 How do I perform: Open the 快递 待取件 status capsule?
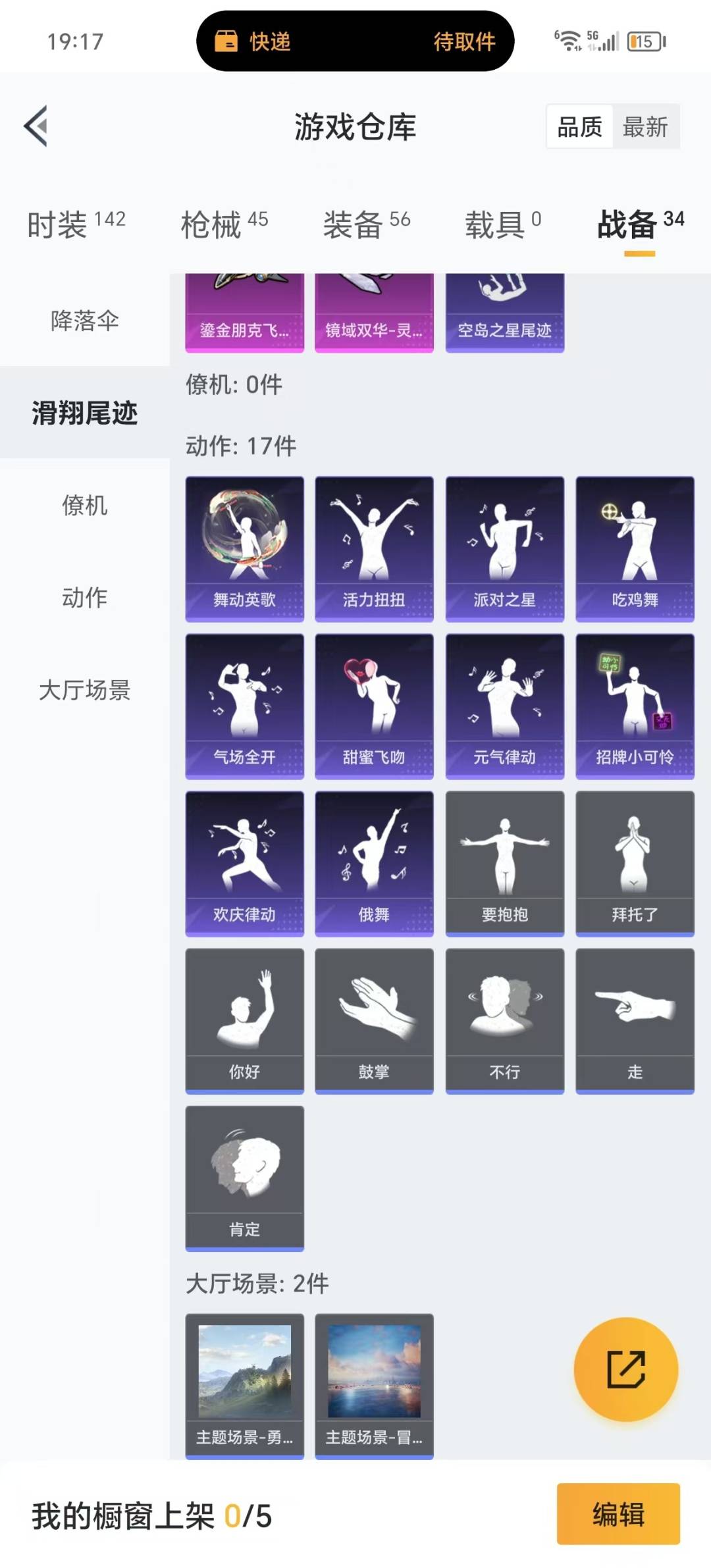(355, 41)
